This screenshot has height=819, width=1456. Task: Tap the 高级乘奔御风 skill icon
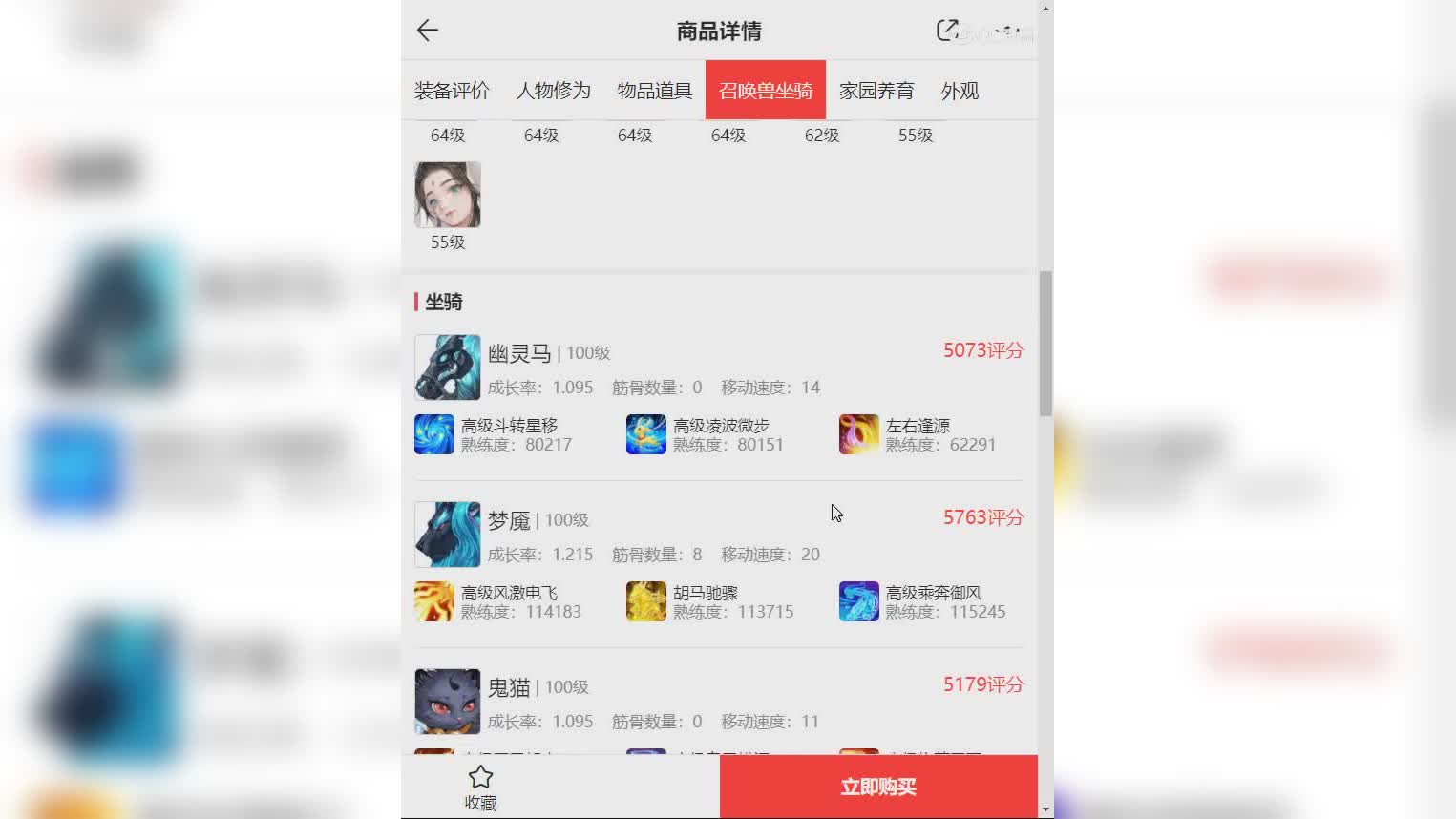858,601
